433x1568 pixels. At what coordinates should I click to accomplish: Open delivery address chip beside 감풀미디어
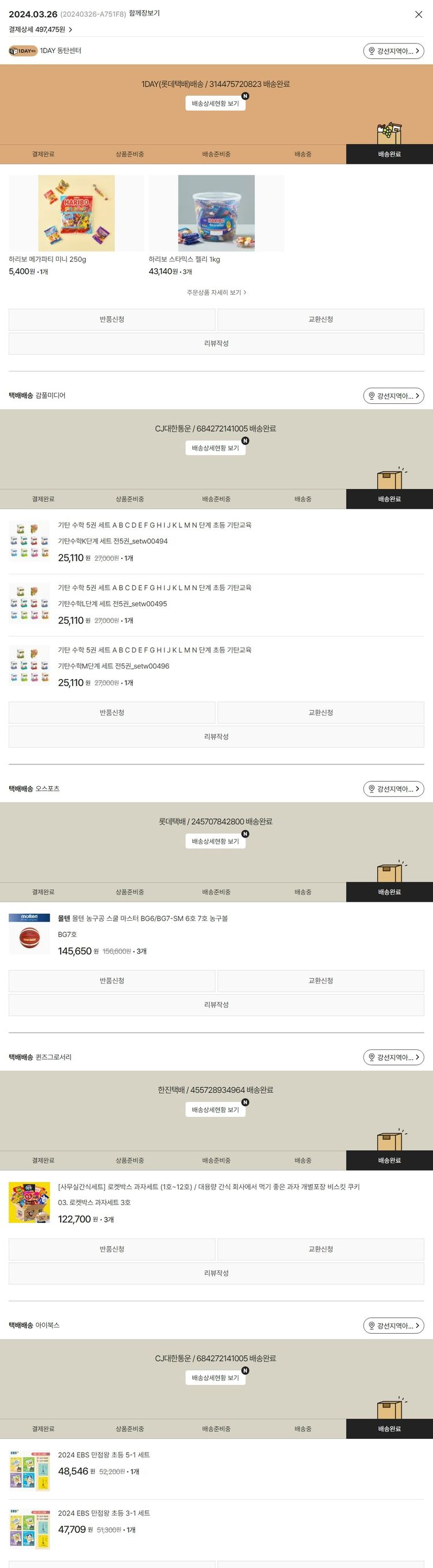click(x=393, y=396)
